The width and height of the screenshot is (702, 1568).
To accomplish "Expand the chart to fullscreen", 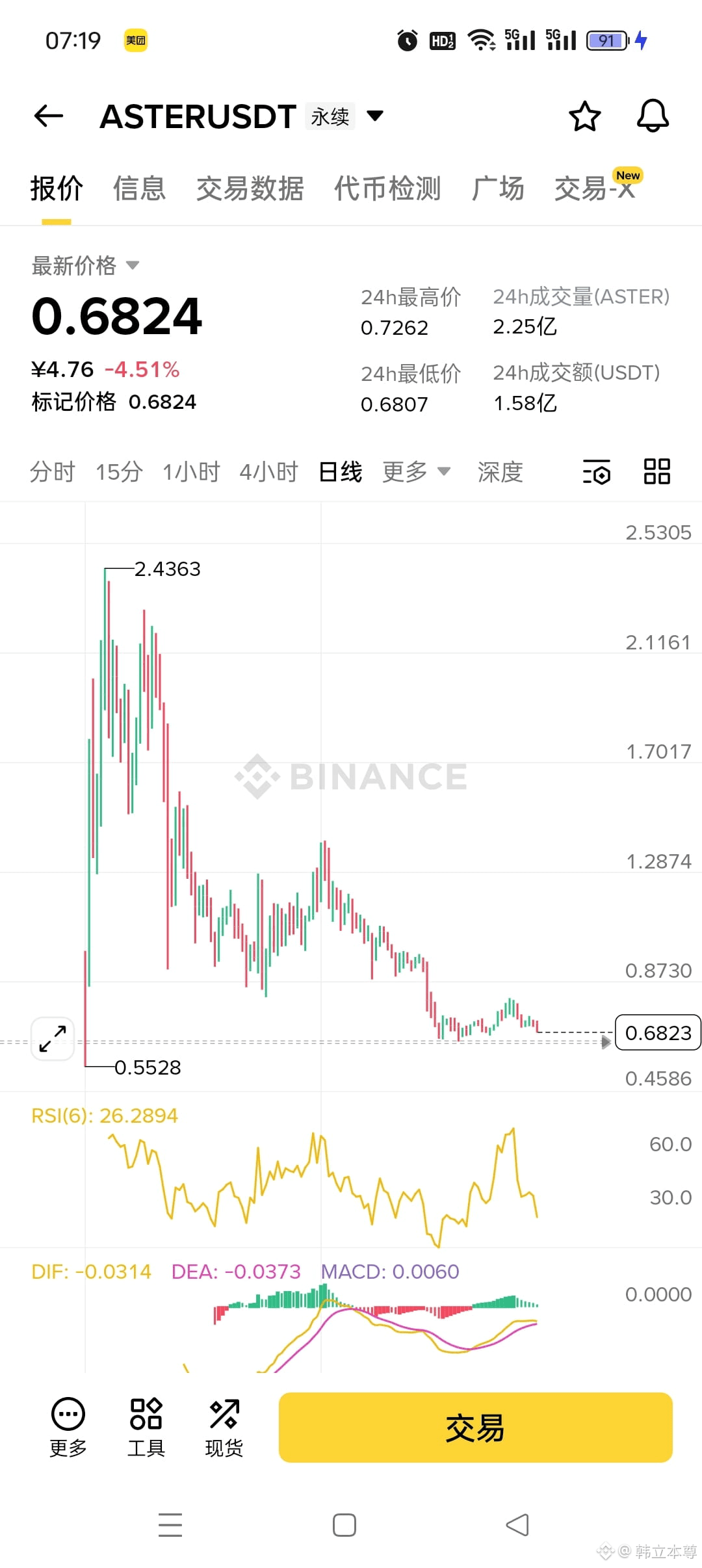I will pyautogui.click(x=52, y=1038).
